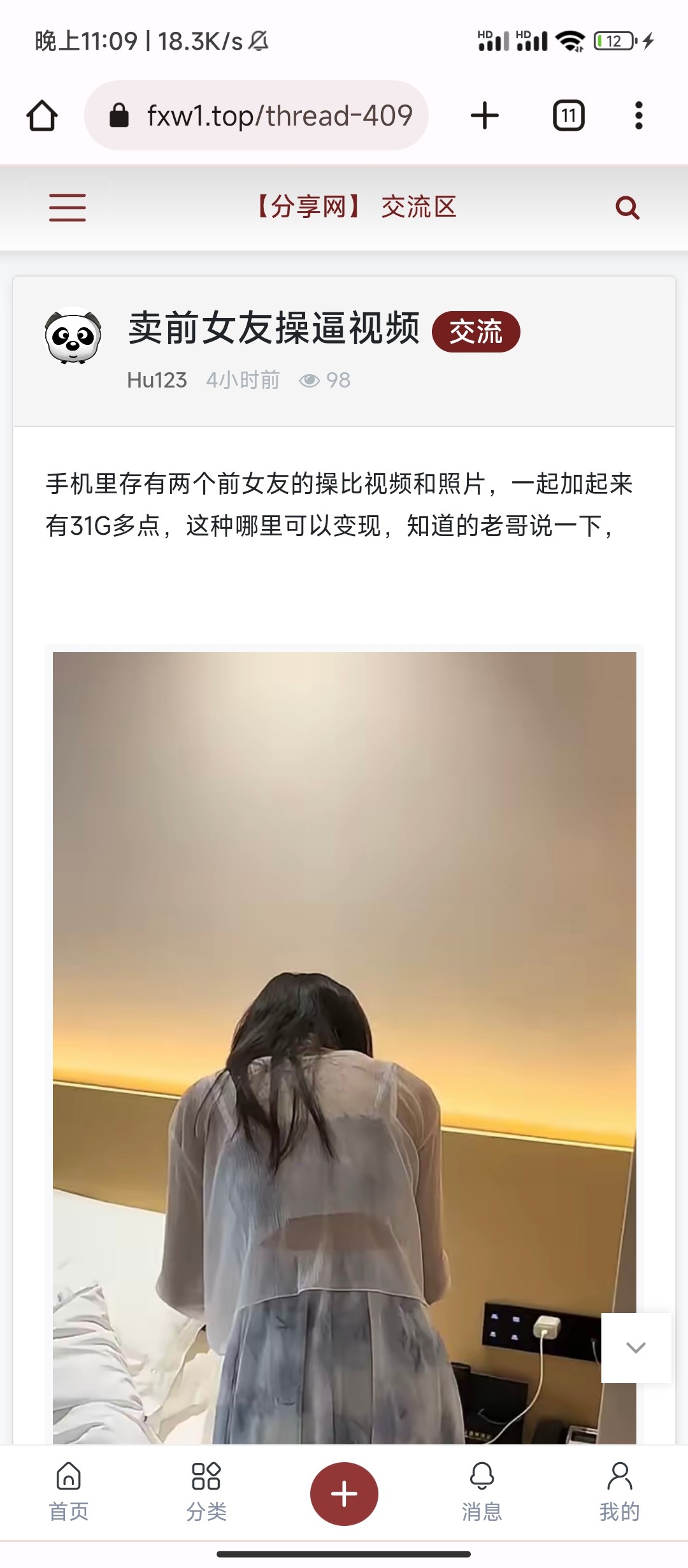Tap the 交流 category tag
The width and height of the screenshot is (688, 1568).
tap(476, 332)
